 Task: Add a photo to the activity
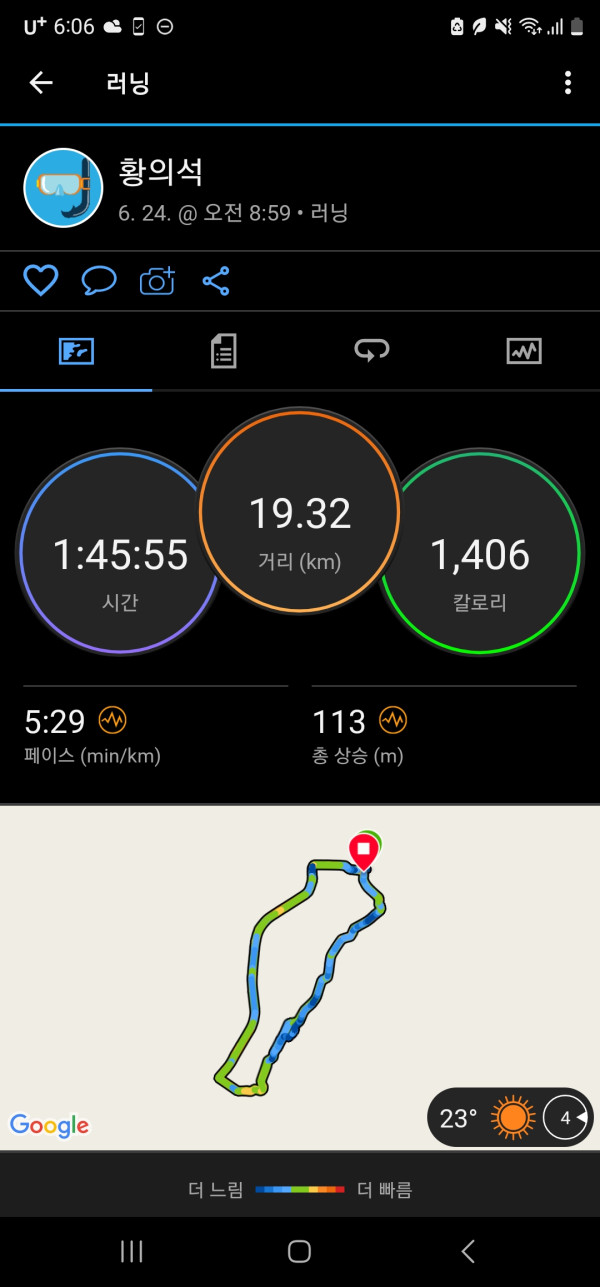157,281
